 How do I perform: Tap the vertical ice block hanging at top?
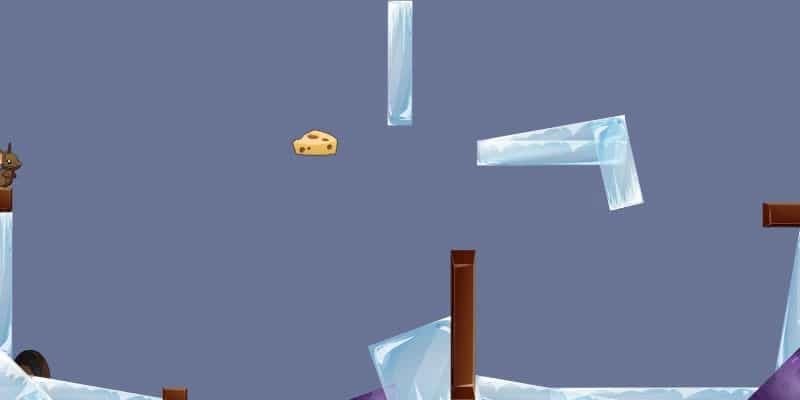(x=400, y=62)
